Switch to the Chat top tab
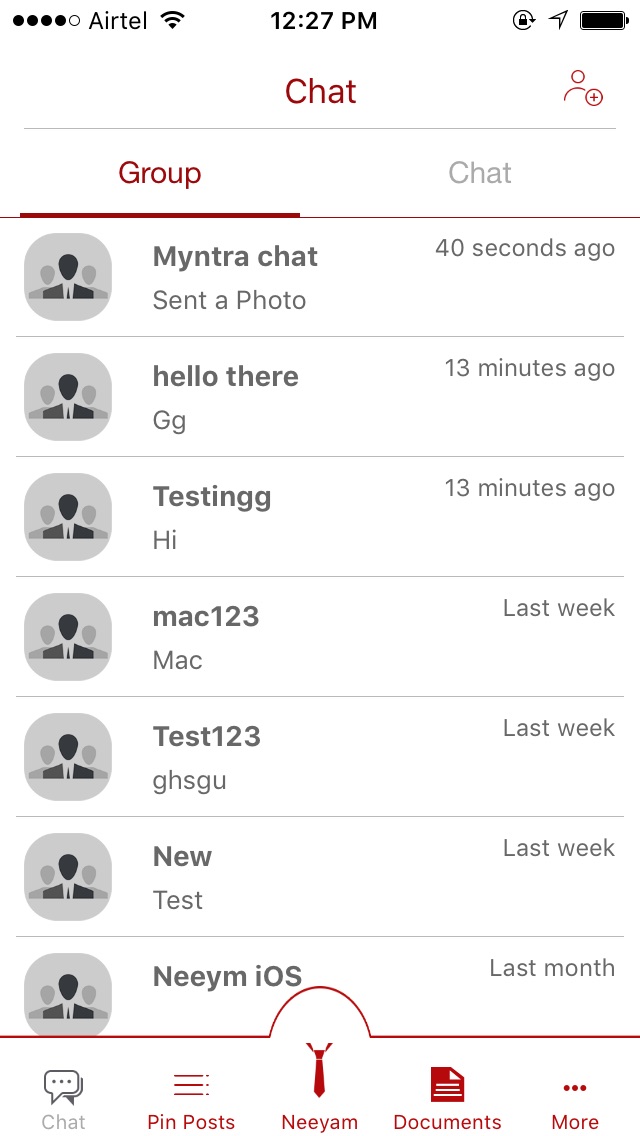640x1136 pixels. point(480,173)
